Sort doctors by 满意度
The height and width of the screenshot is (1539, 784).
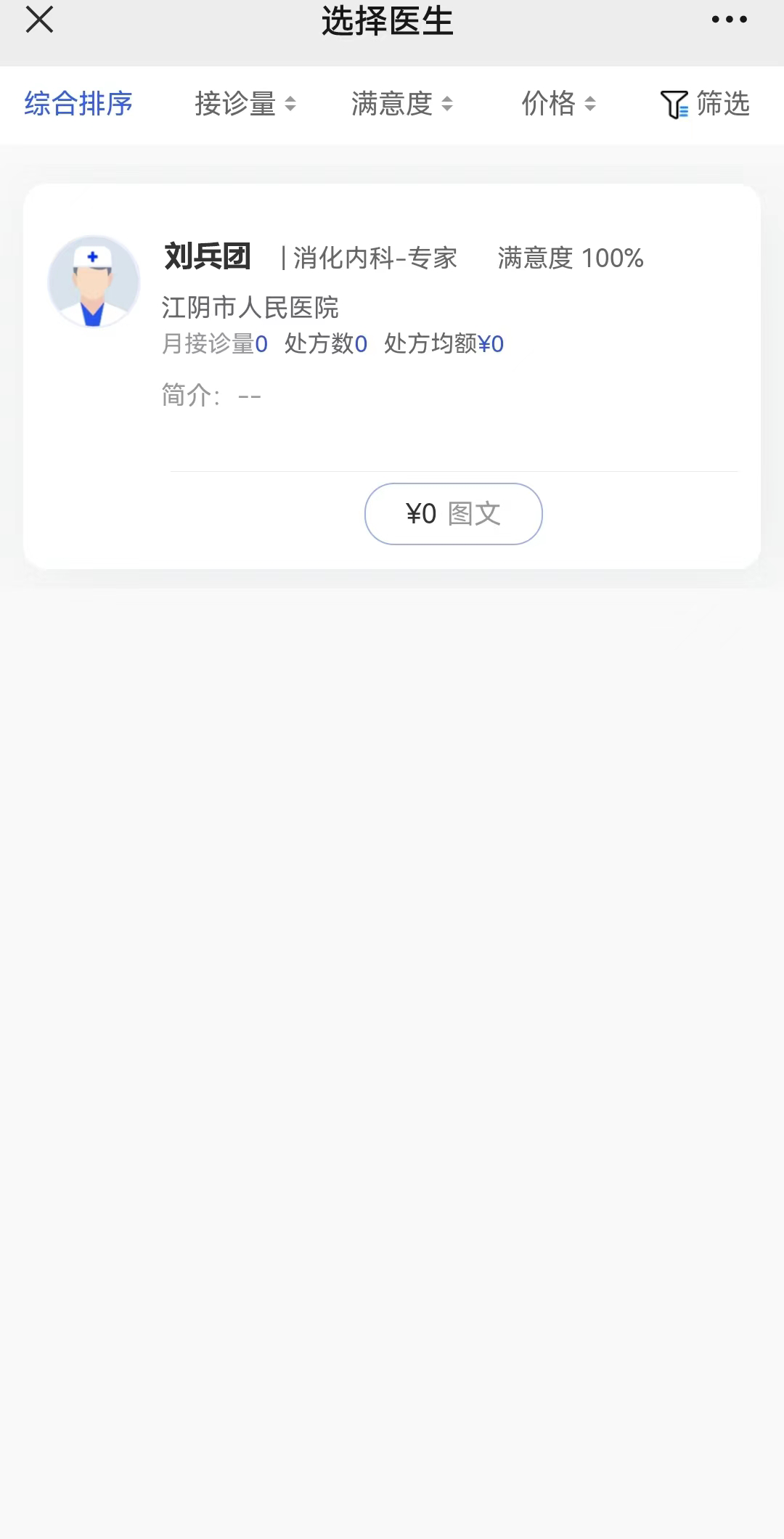pyautogui.click(x=401, y=104)
